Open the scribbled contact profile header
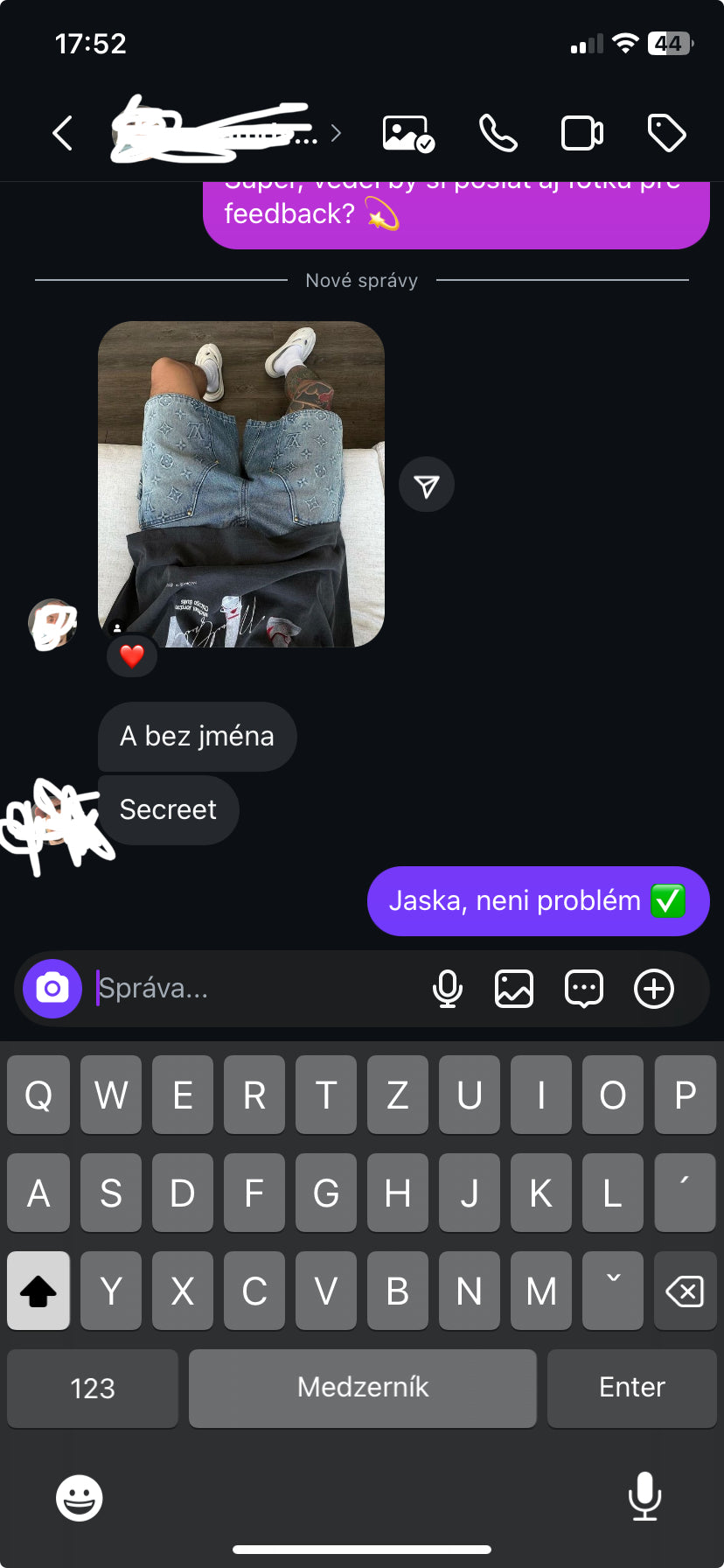 click(x=214, y=133)
